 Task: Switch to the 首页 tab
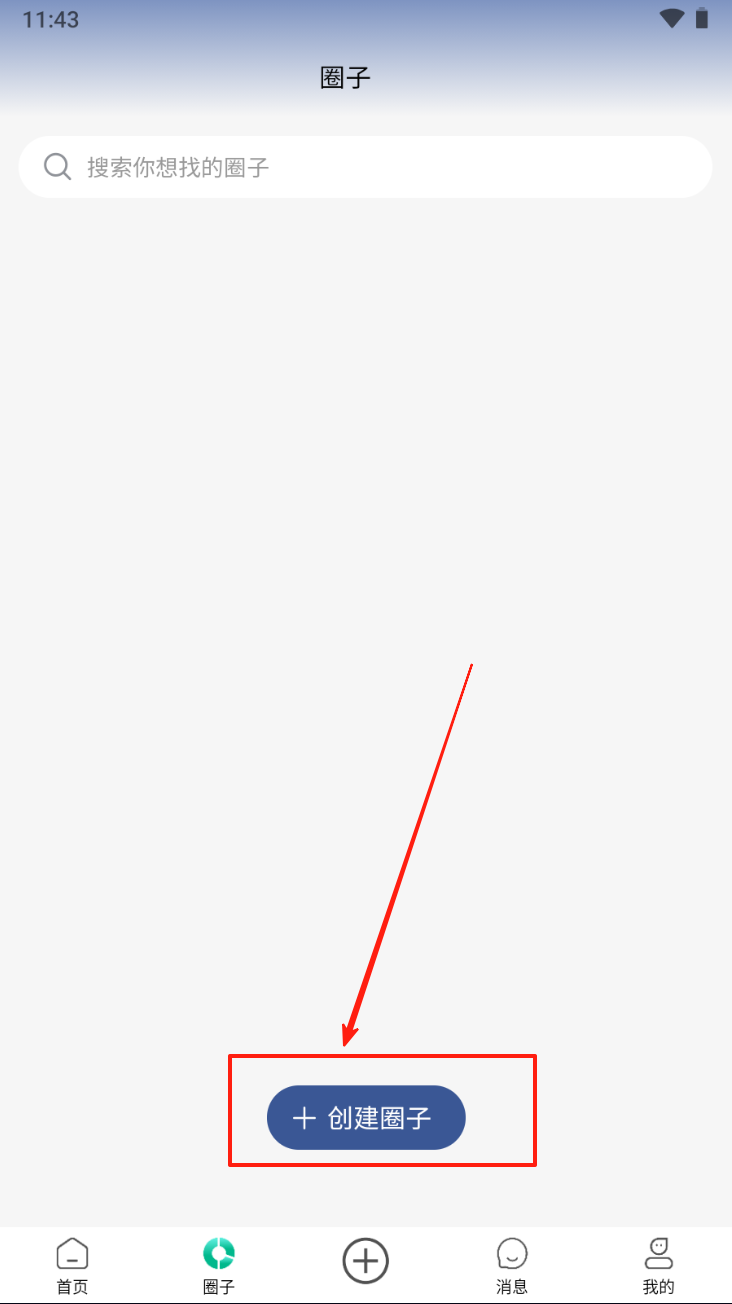[72, 1265]
